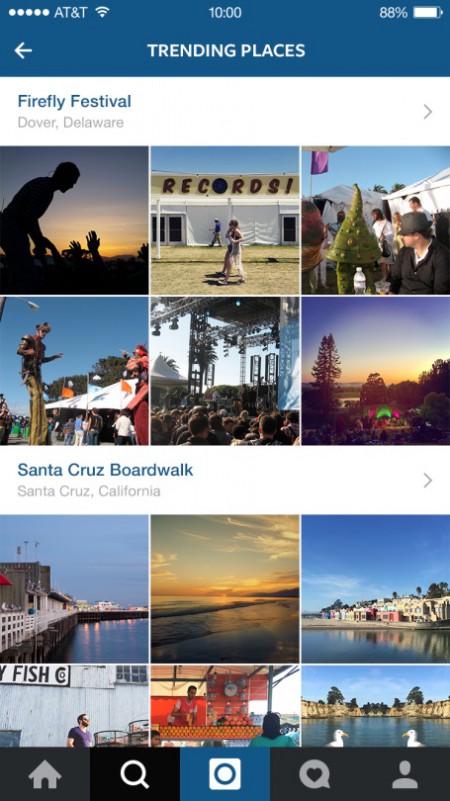This screenshot has width=450, height=801.
Task: Open the FISH CO building photo
Action: (x=74, y=706)
